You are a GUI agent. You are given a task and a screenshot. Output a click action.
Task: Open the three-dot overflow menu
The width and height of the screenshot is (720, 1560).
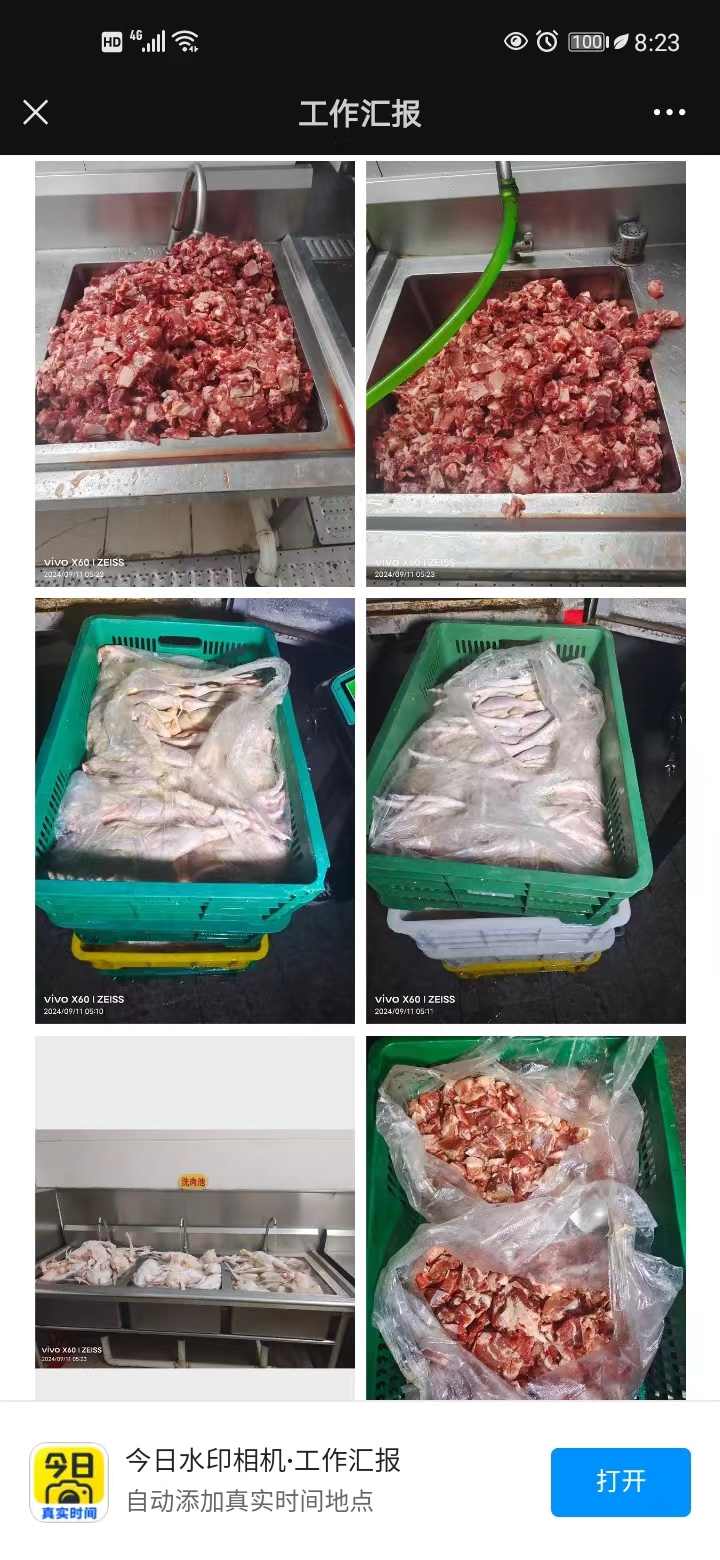click(x=669, y=112)
